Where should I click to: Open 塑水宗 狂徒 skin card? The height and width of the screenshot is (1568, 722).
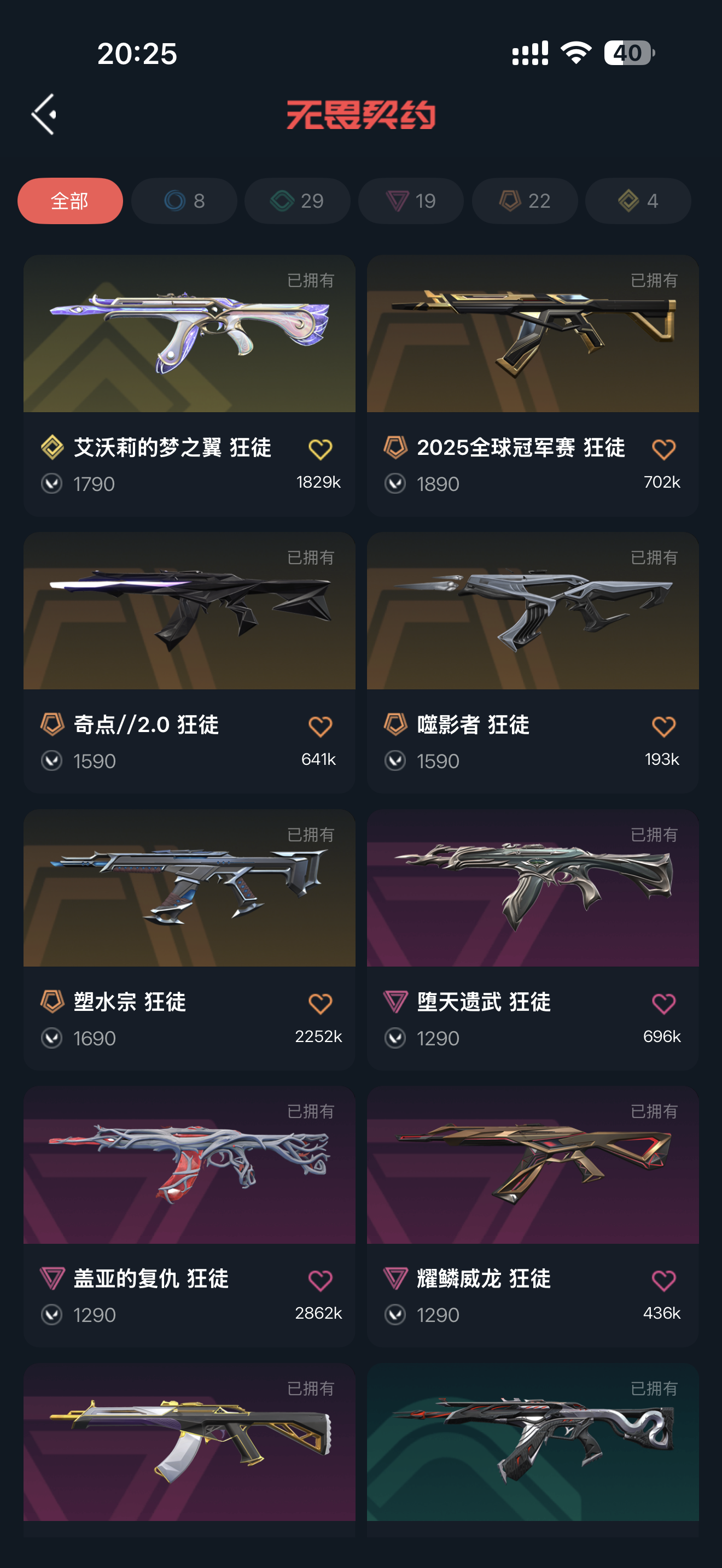tap(189, 940)
